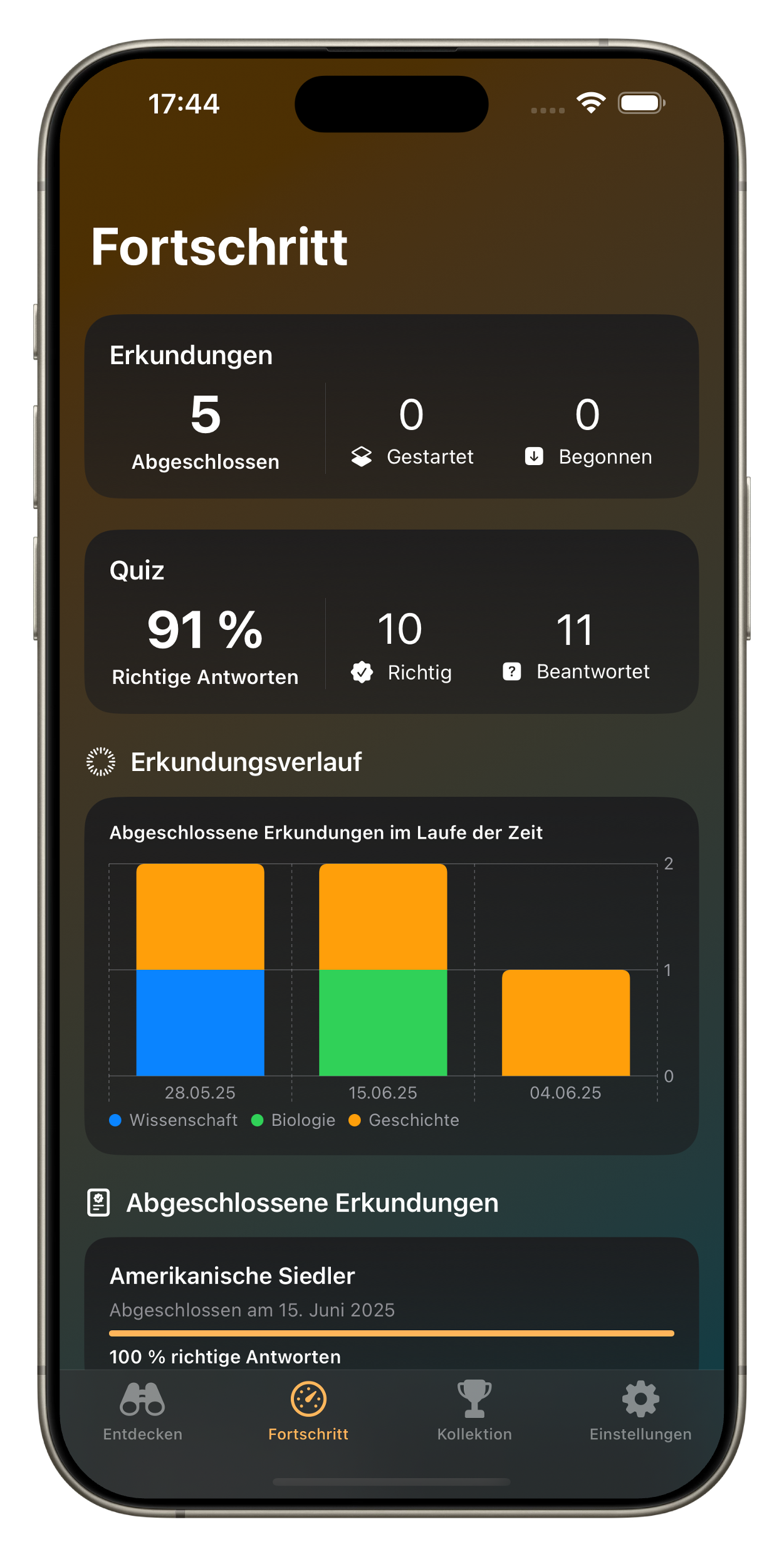The height and width of the screenshot is (1554, 784).
Task: Open the Kollektion tab
Action: tap(474, 1410)
